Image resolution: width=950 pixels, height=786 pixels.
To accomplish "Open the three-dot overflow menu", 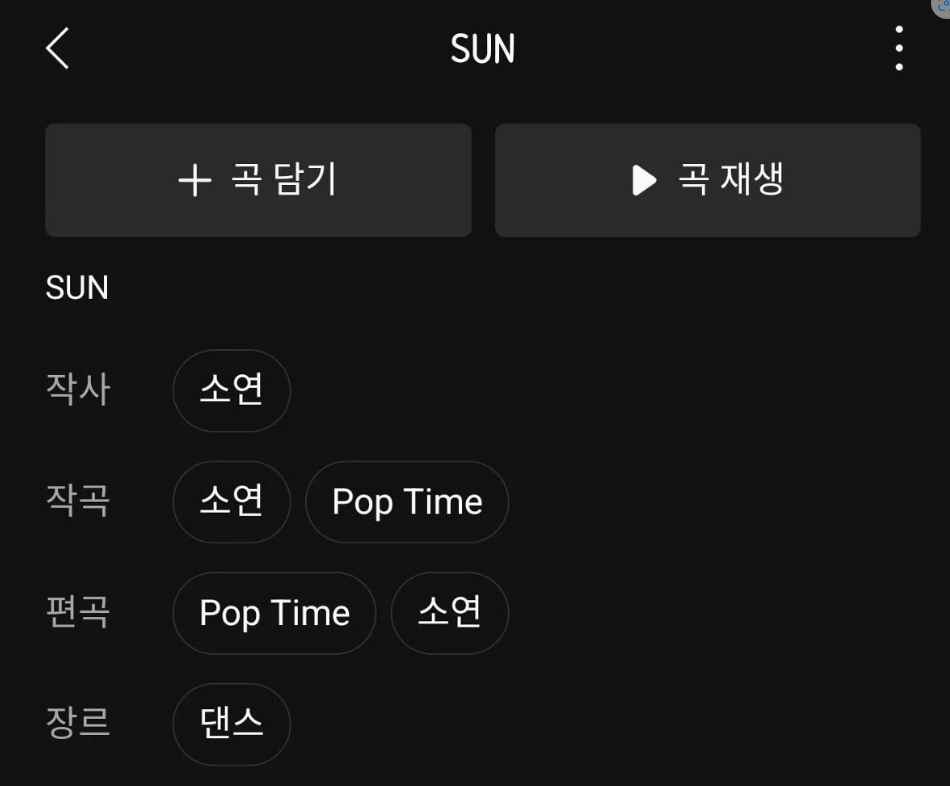I will point(899,48).
